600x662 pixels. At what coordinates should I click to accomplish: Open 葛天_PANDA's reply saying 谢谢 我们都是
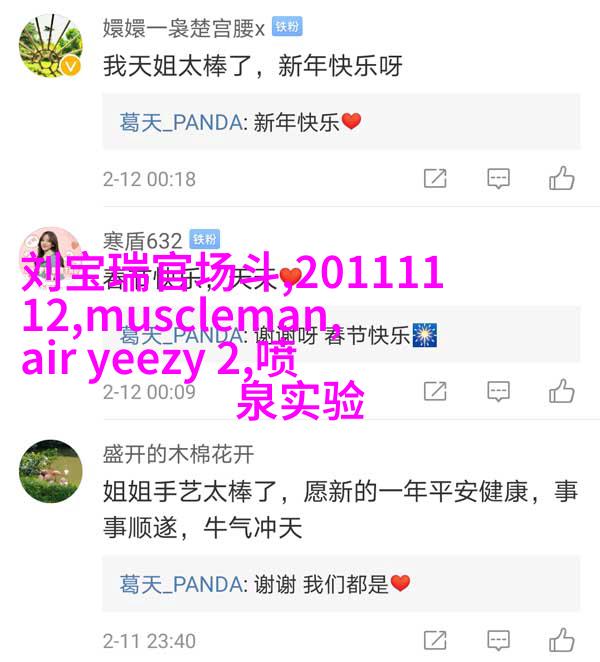(265, 583)
